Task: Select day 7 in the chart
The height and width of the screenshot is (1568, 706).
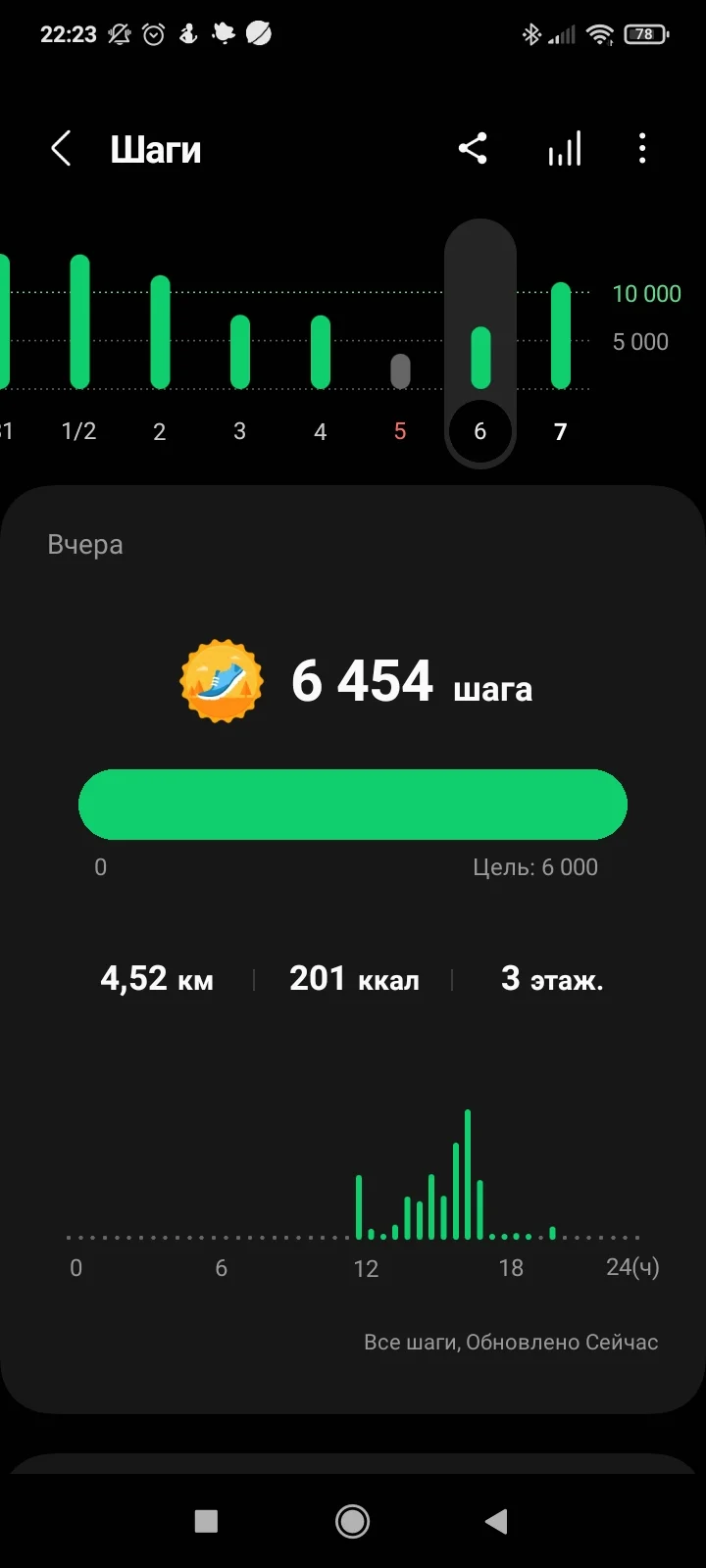Action: [560, 343]
